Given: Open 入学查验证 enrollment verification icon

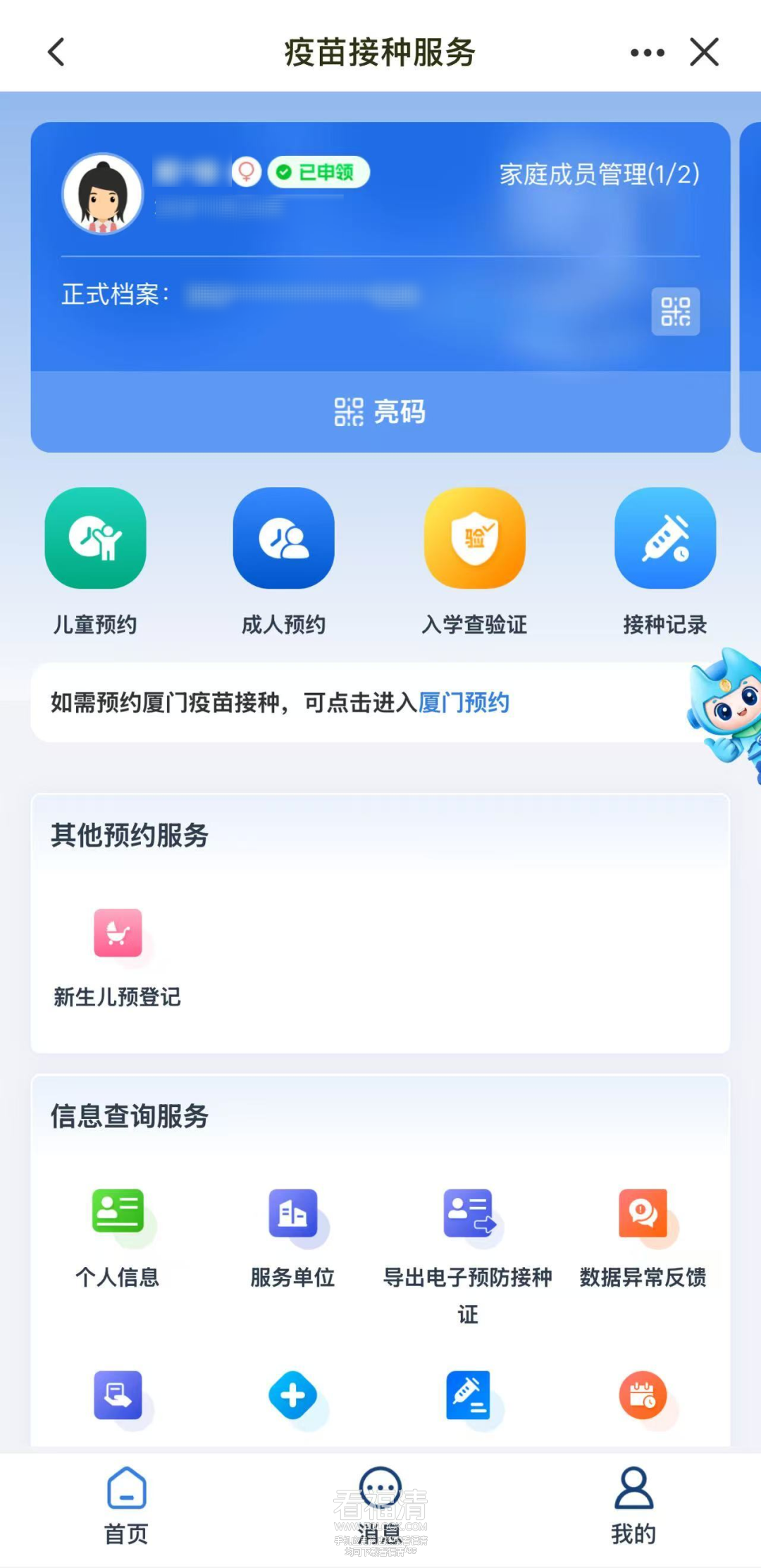Looking at the screenshot, I should (475, 538).
